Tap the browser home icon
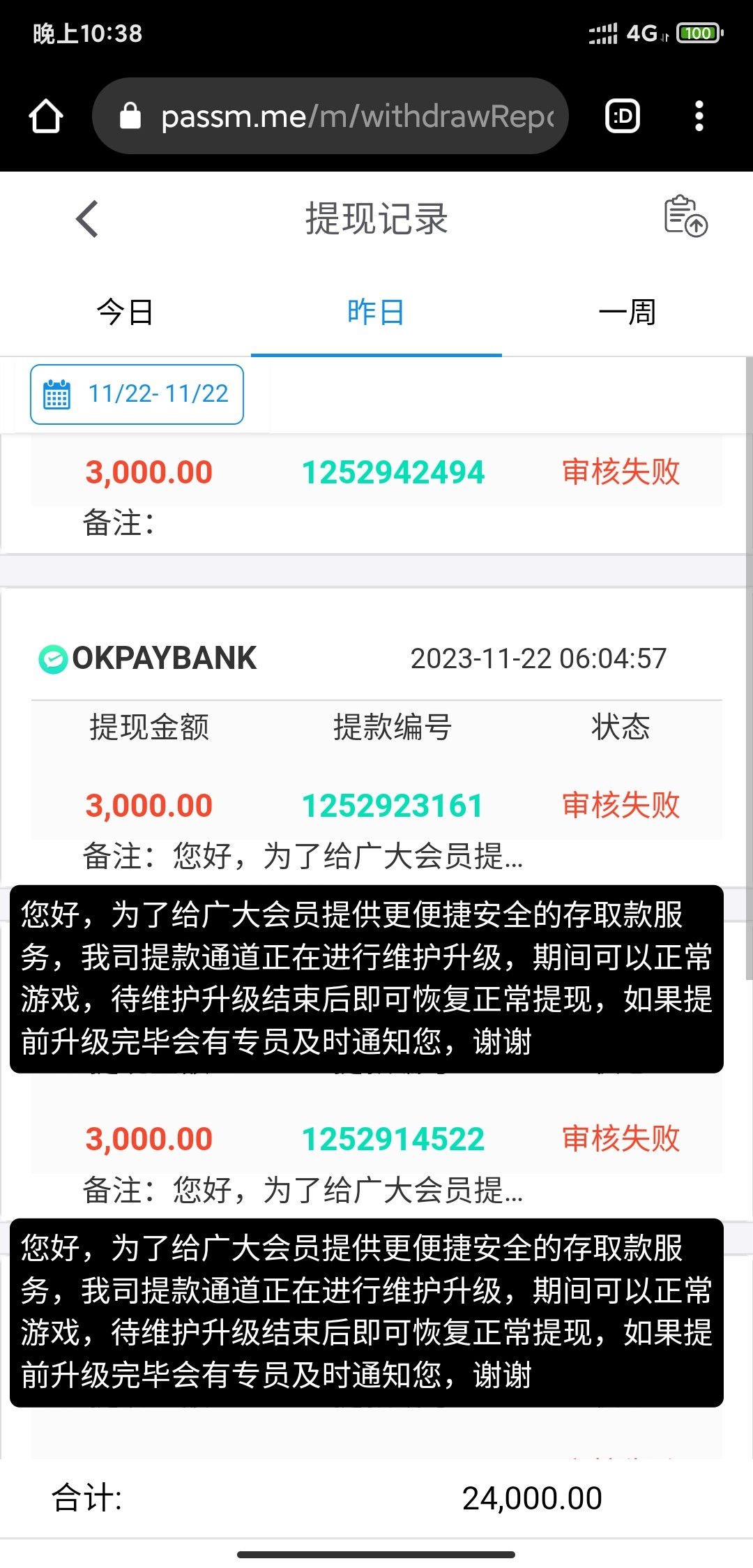This screenshot has width=753, height=1568. [x=45, y=116]
